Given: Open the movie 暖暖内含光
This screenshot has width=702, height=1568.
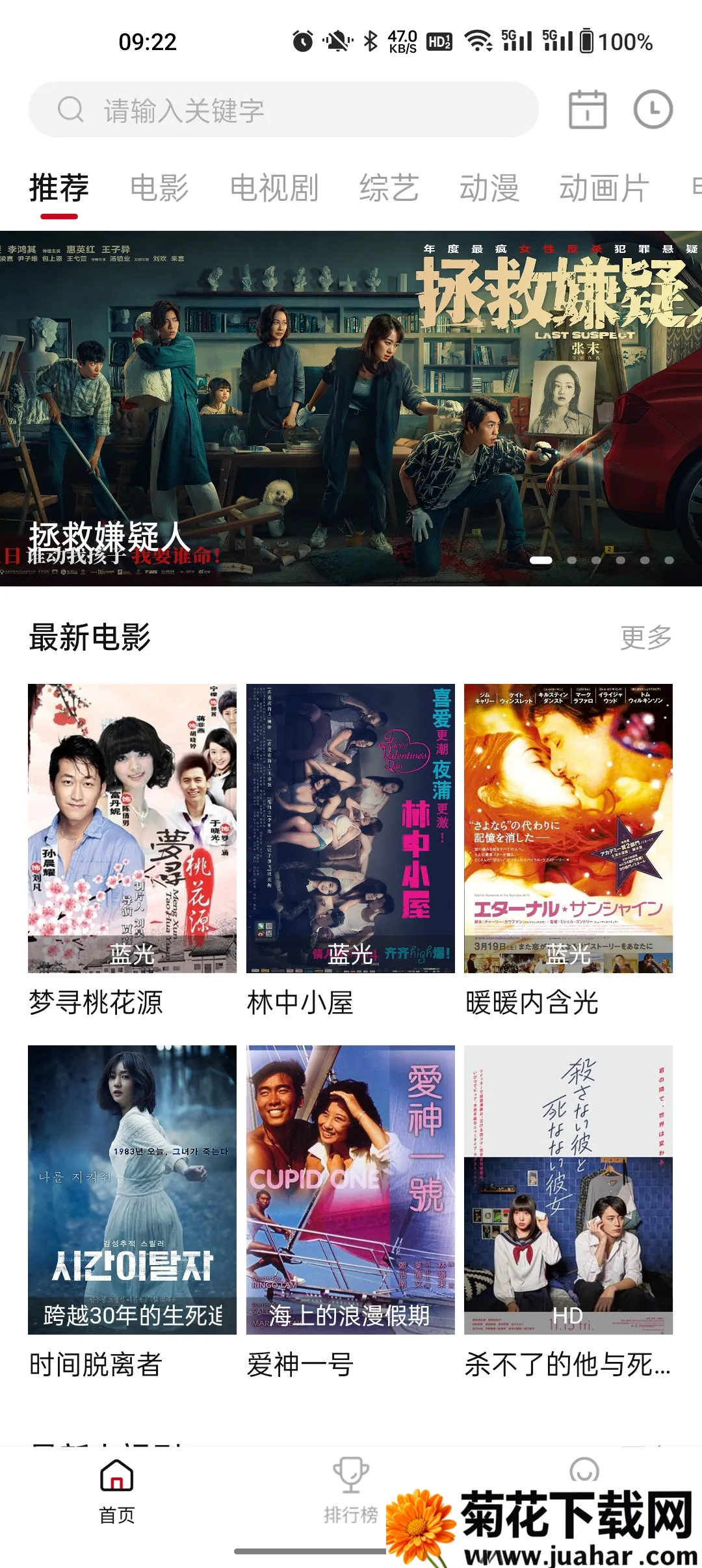Looking at the screenshot, I should [x=568, y=828].
